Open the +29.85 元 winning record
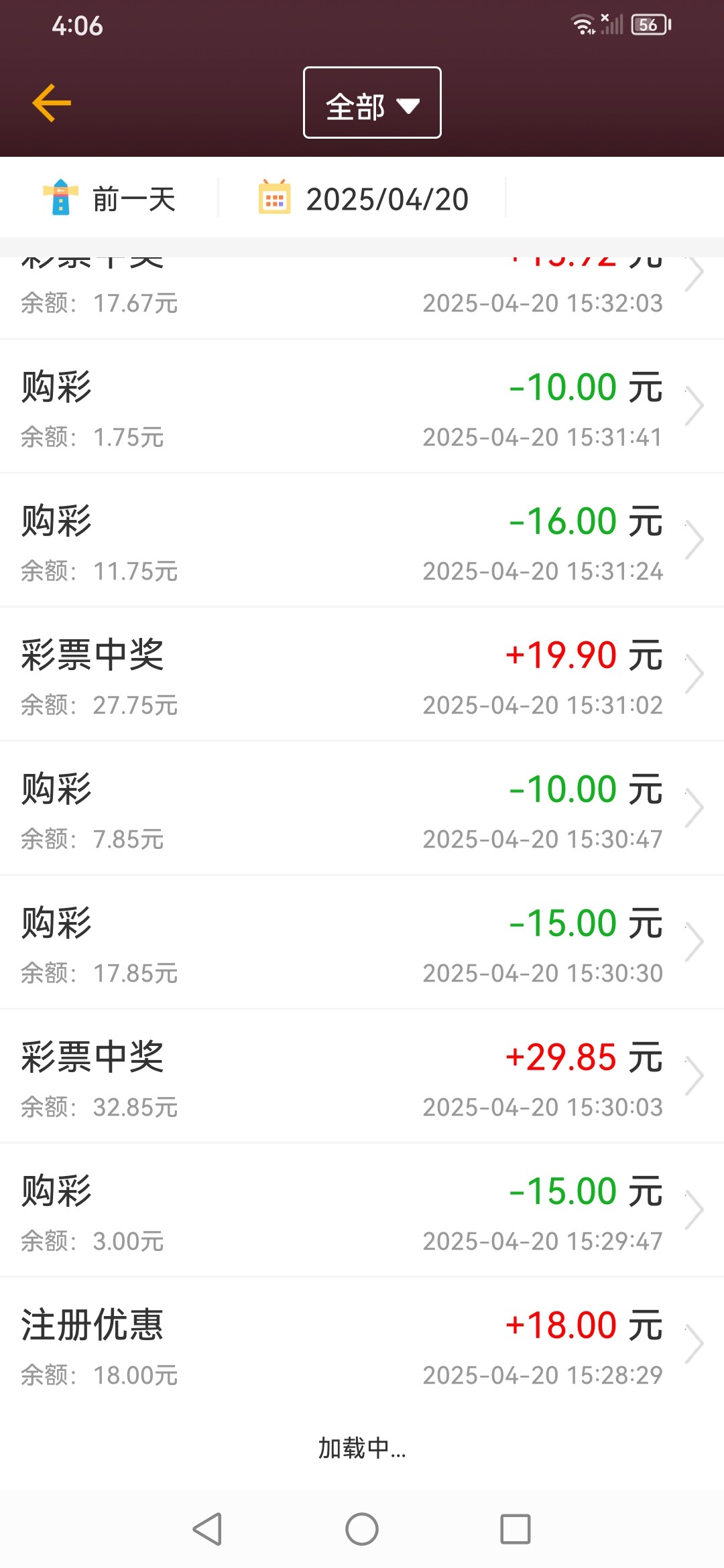The height and width of the screenshot is (1568, 724). tap(362, 1076)
